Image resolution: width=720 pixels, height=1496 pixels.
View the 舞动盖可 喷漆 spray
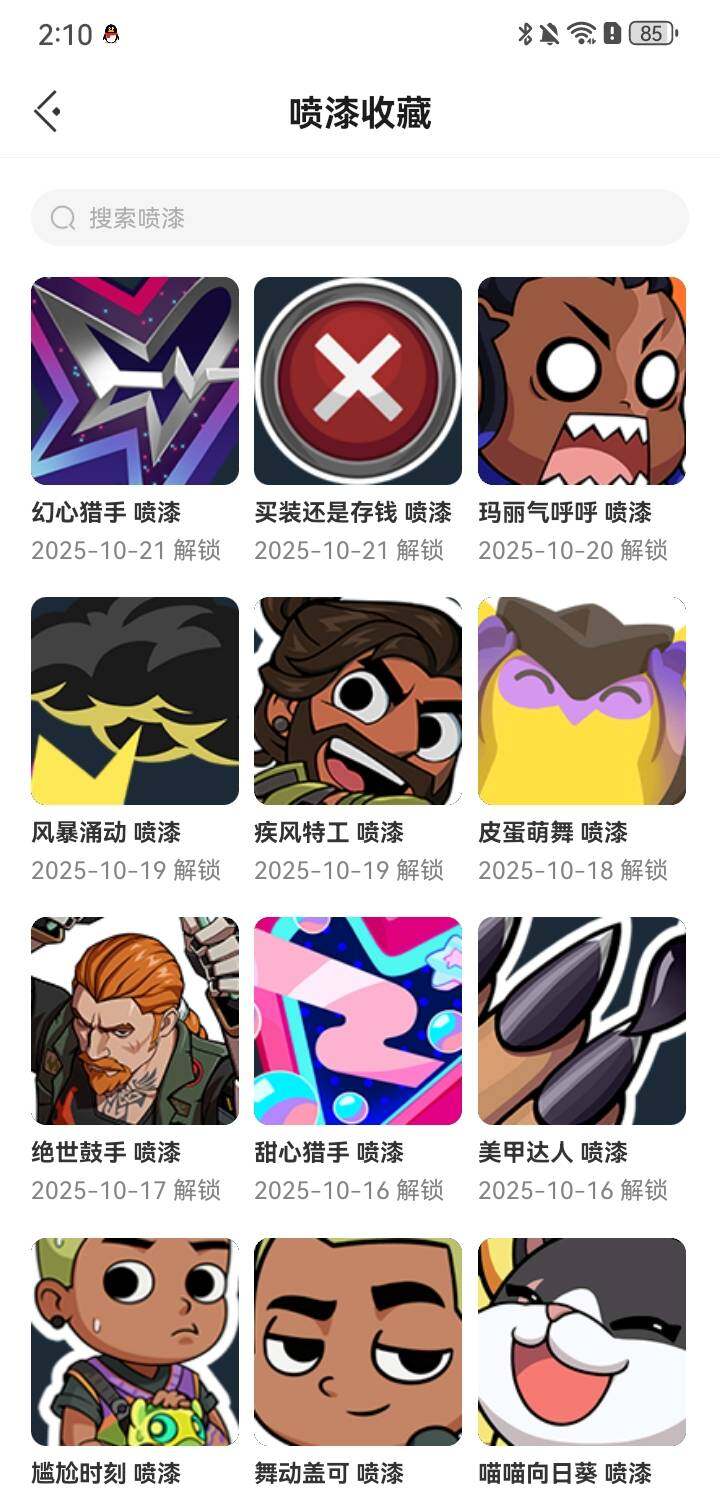[358, 1341]
